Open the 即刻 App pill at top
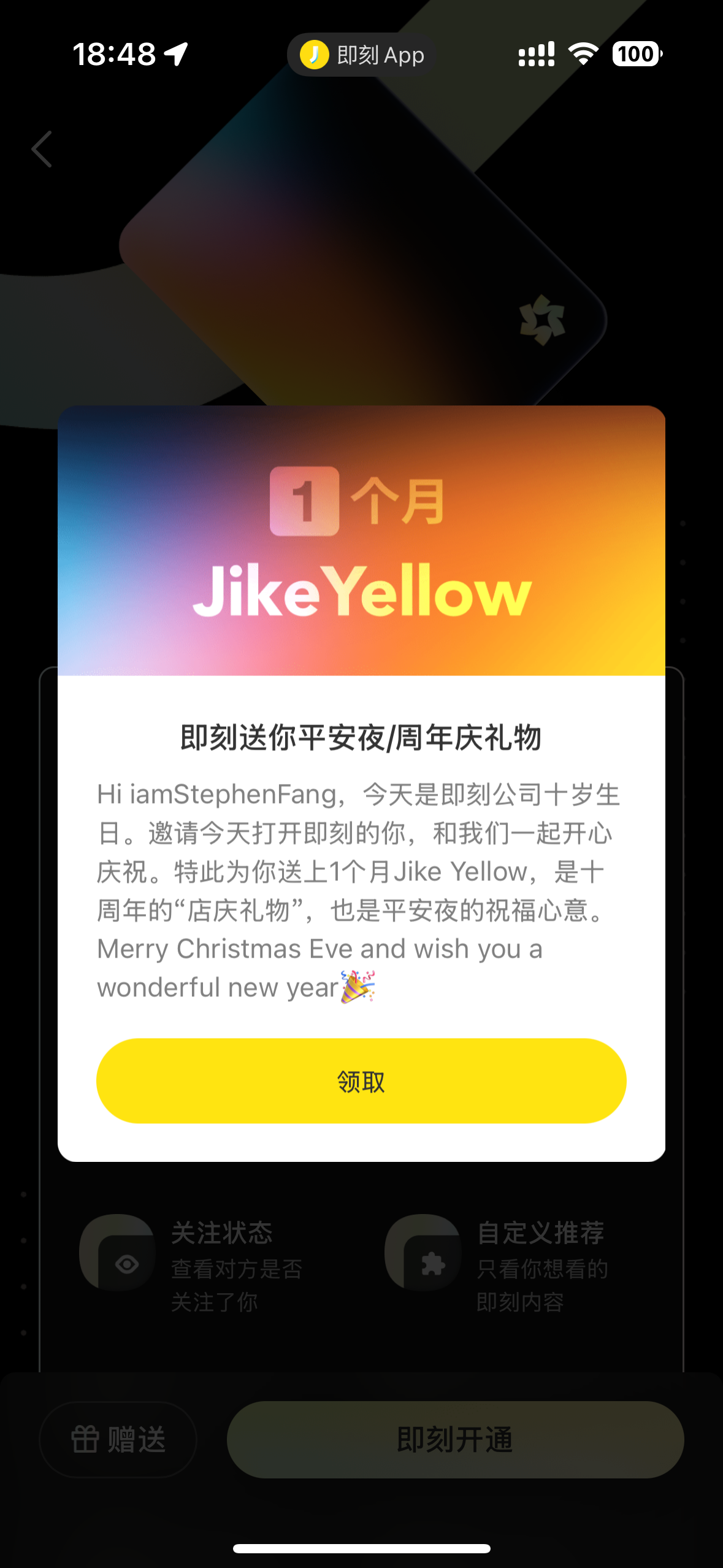 [x=362, y=55]
